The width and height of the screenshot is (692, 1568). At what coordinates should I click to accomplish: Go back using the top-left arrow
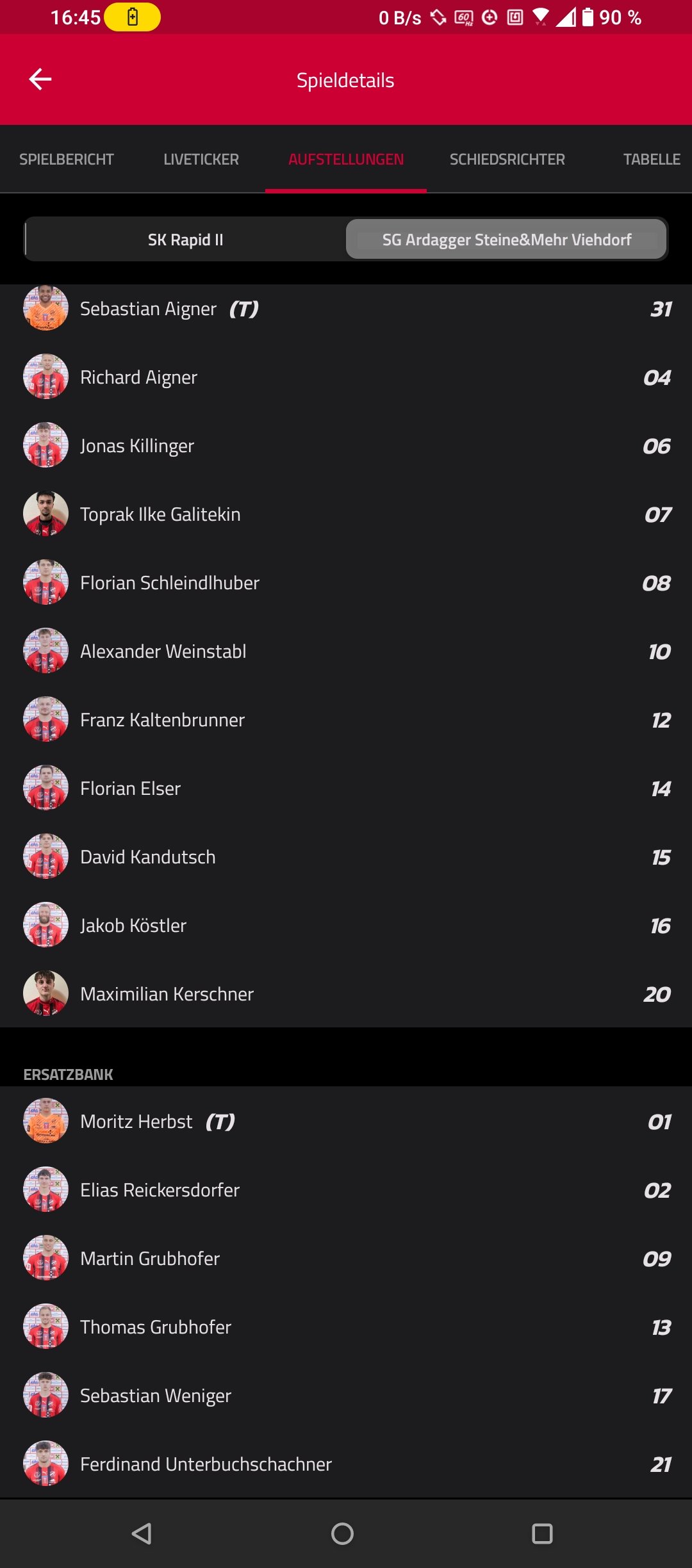(x=40, y=79)
